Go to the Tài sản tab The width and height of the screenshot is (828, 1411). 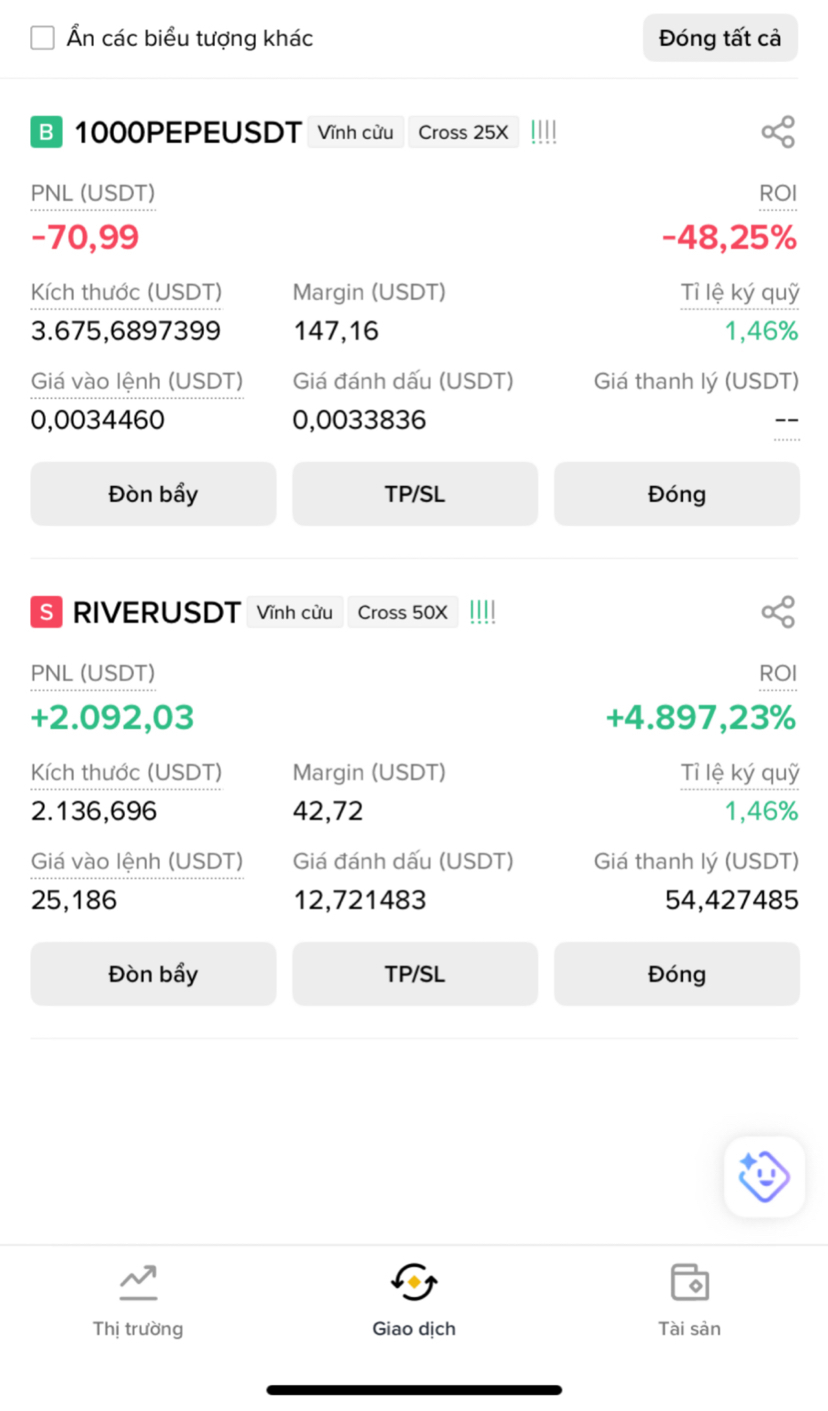pyautogui.click(x=689, y=1299)
